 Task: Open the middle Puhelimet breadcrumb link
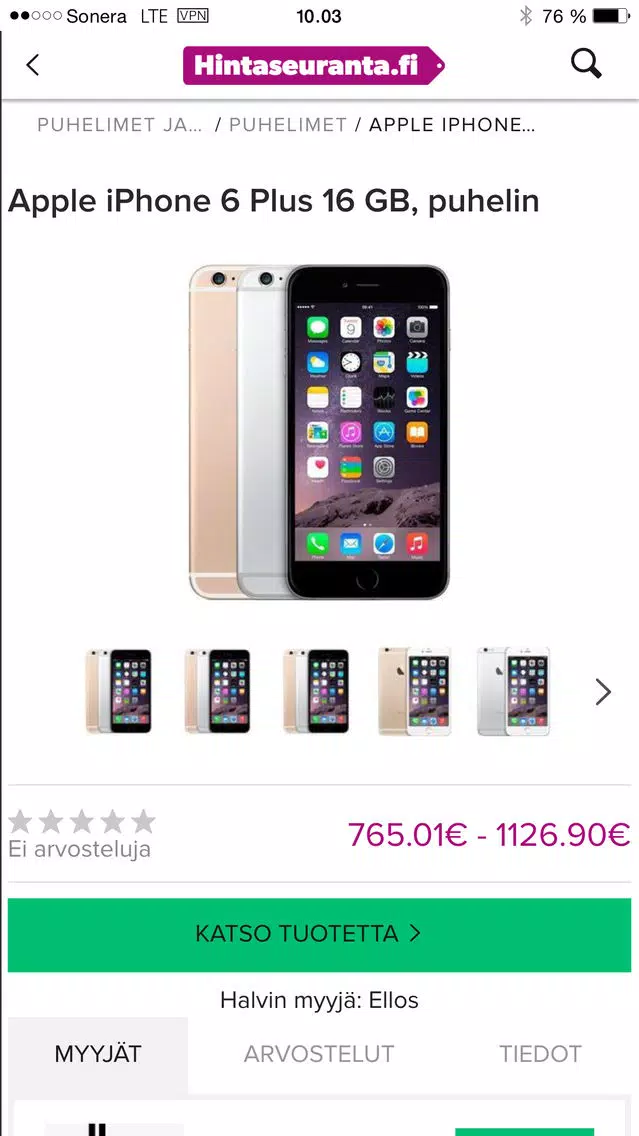pyautogui.click(x=288, y=125)
